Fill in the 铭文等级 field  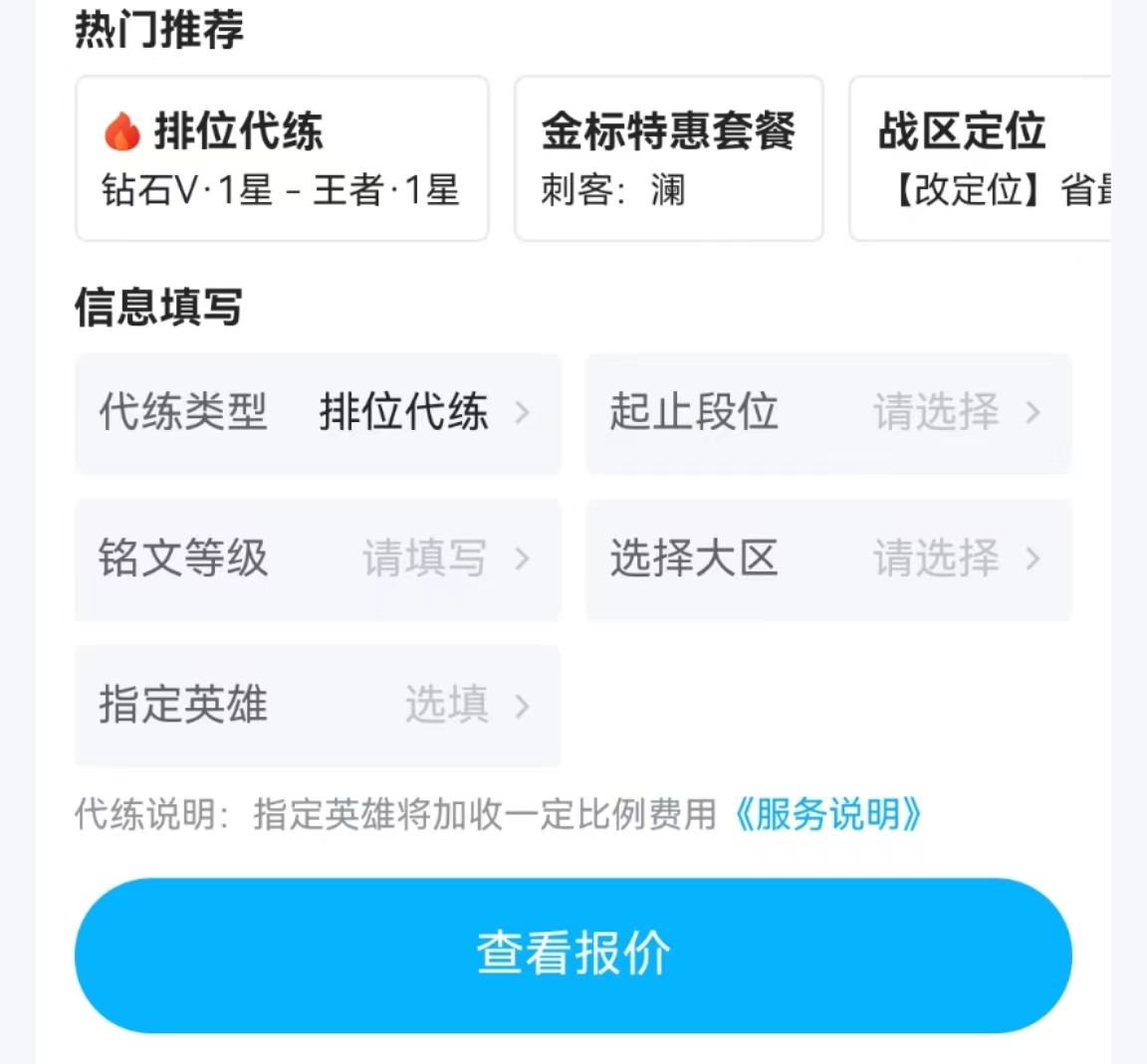point(318,559)
